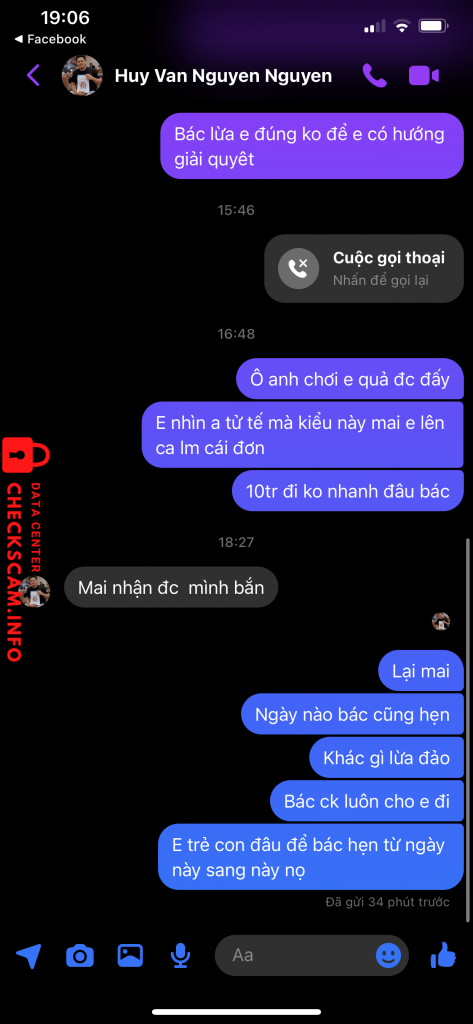Return to Facebook via the status bar link
The image size is (473, 1024).
coord(50,39)
